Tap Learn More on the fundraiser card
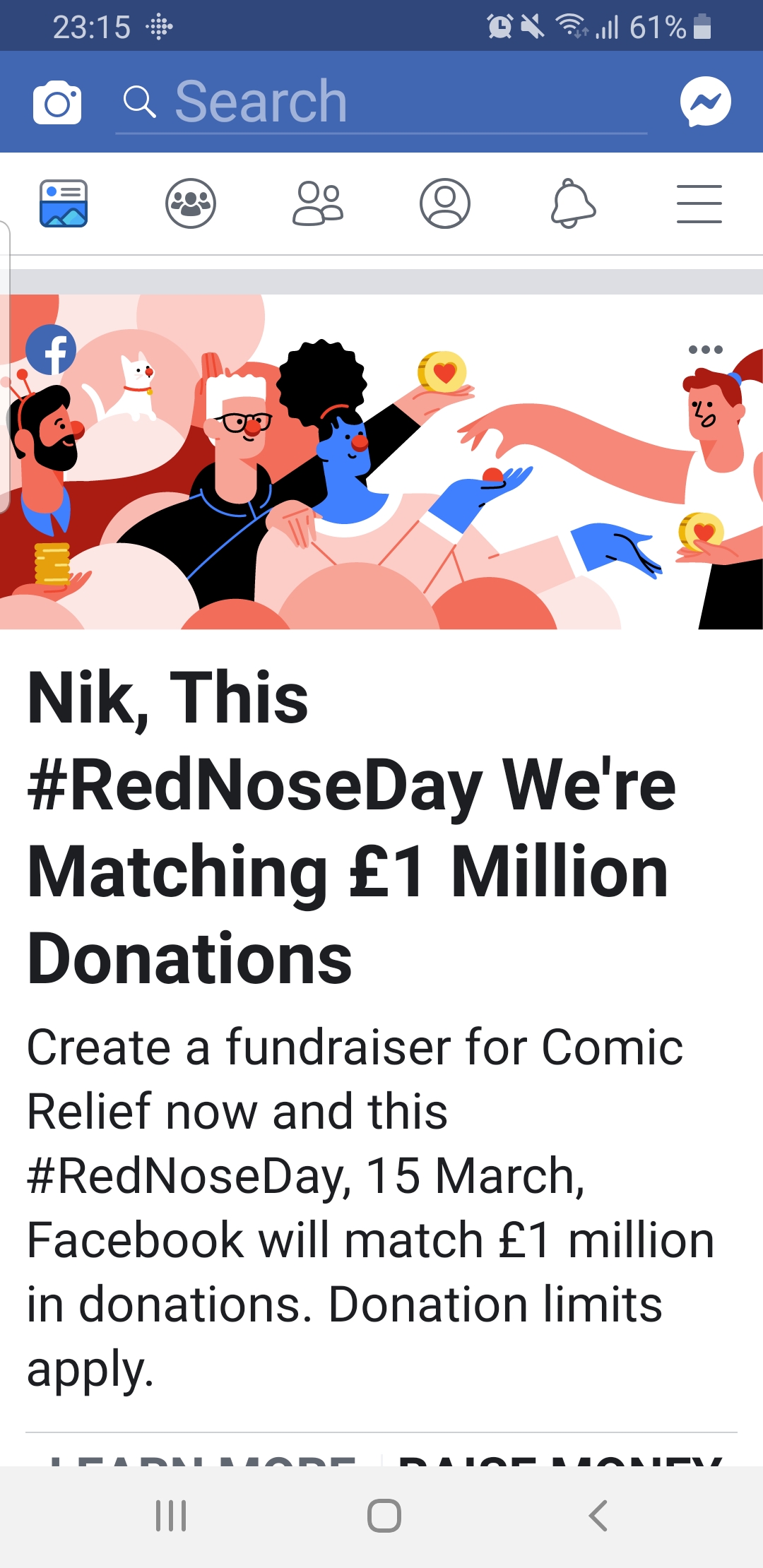This screenshot has height=1568, width=763. tap(203, 1458)
